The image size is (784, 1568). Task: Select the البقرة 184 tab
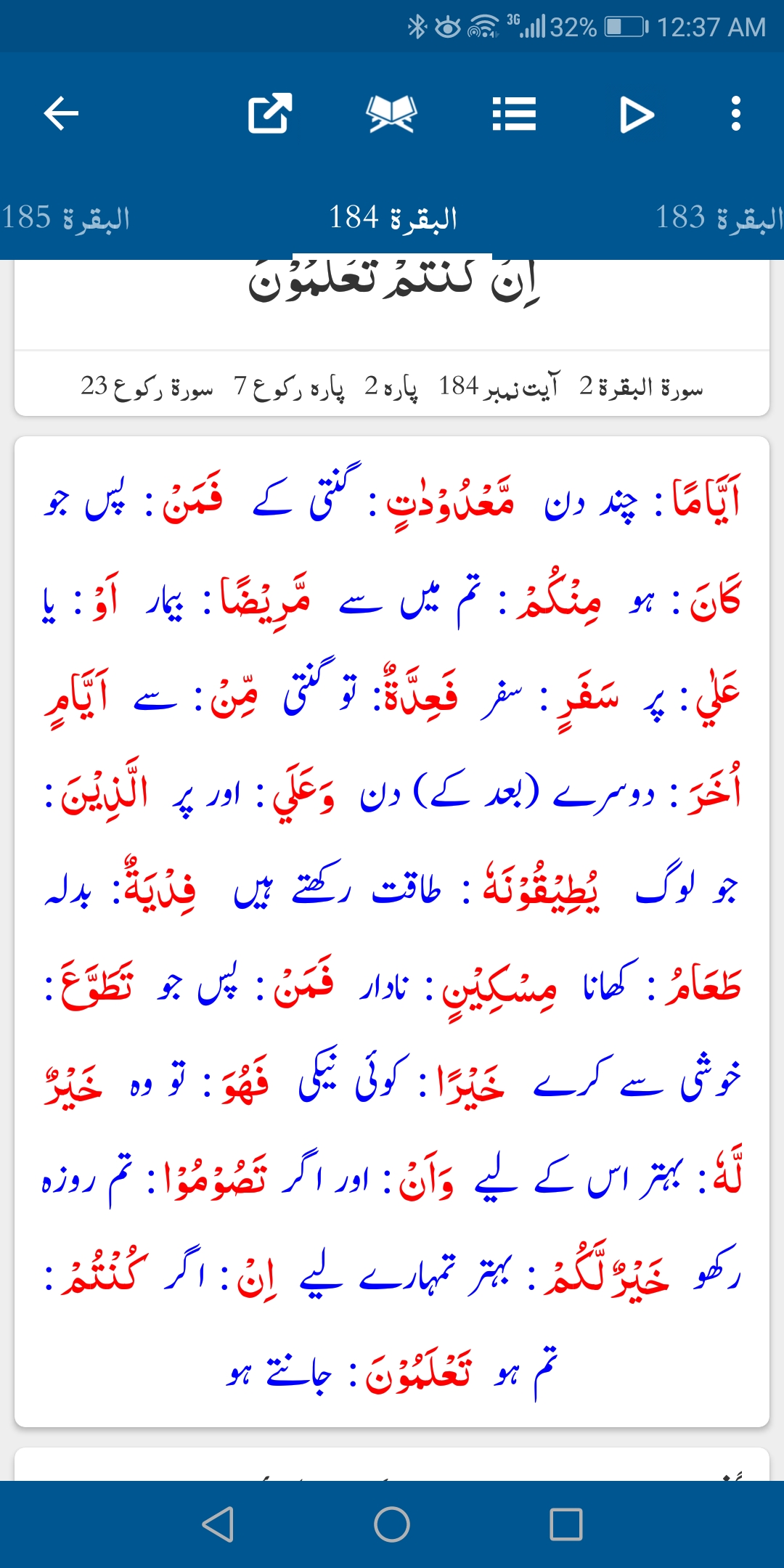coord(392,217)
